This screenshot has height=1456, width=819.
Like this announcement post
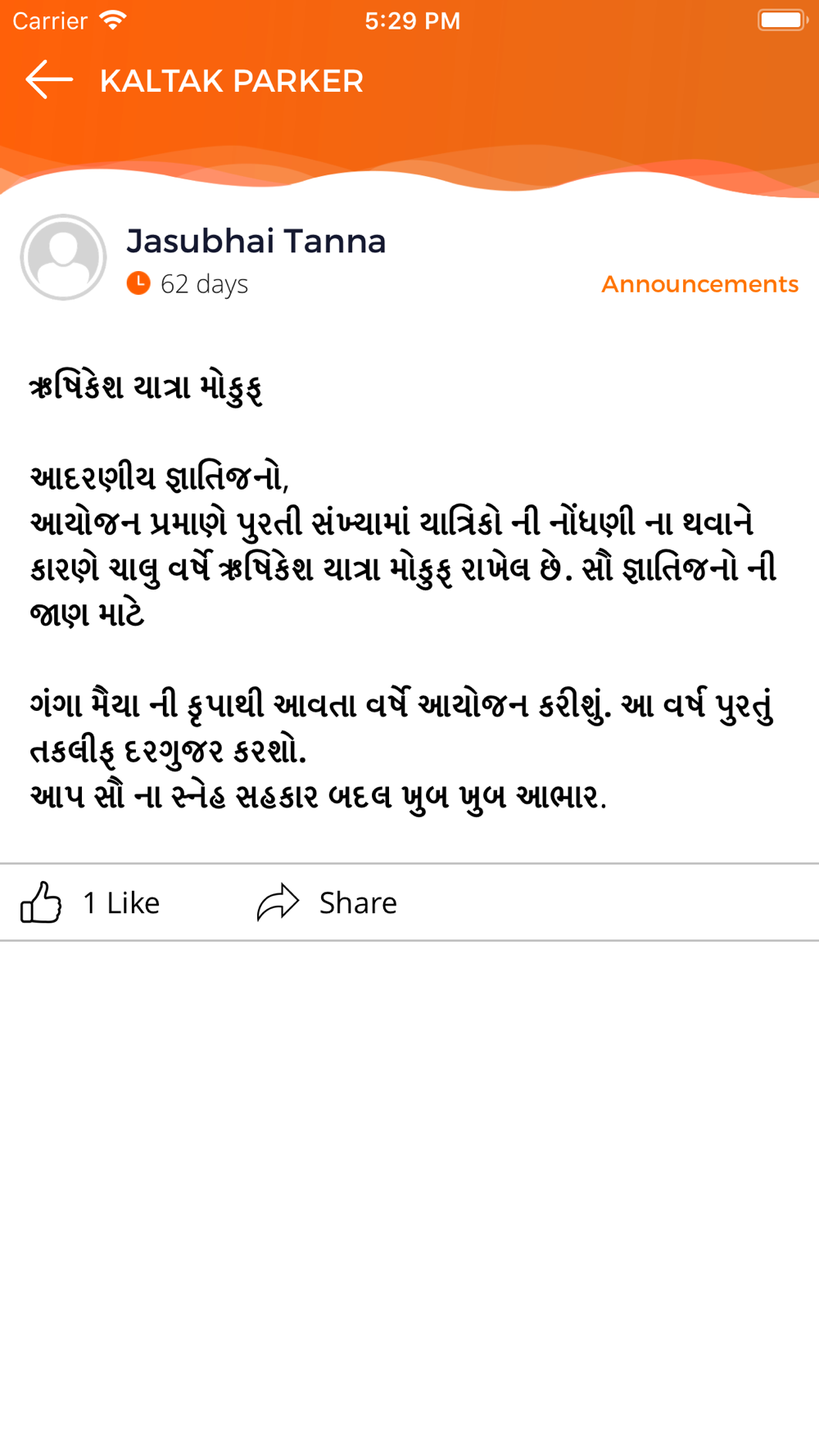tap(90, 902)
